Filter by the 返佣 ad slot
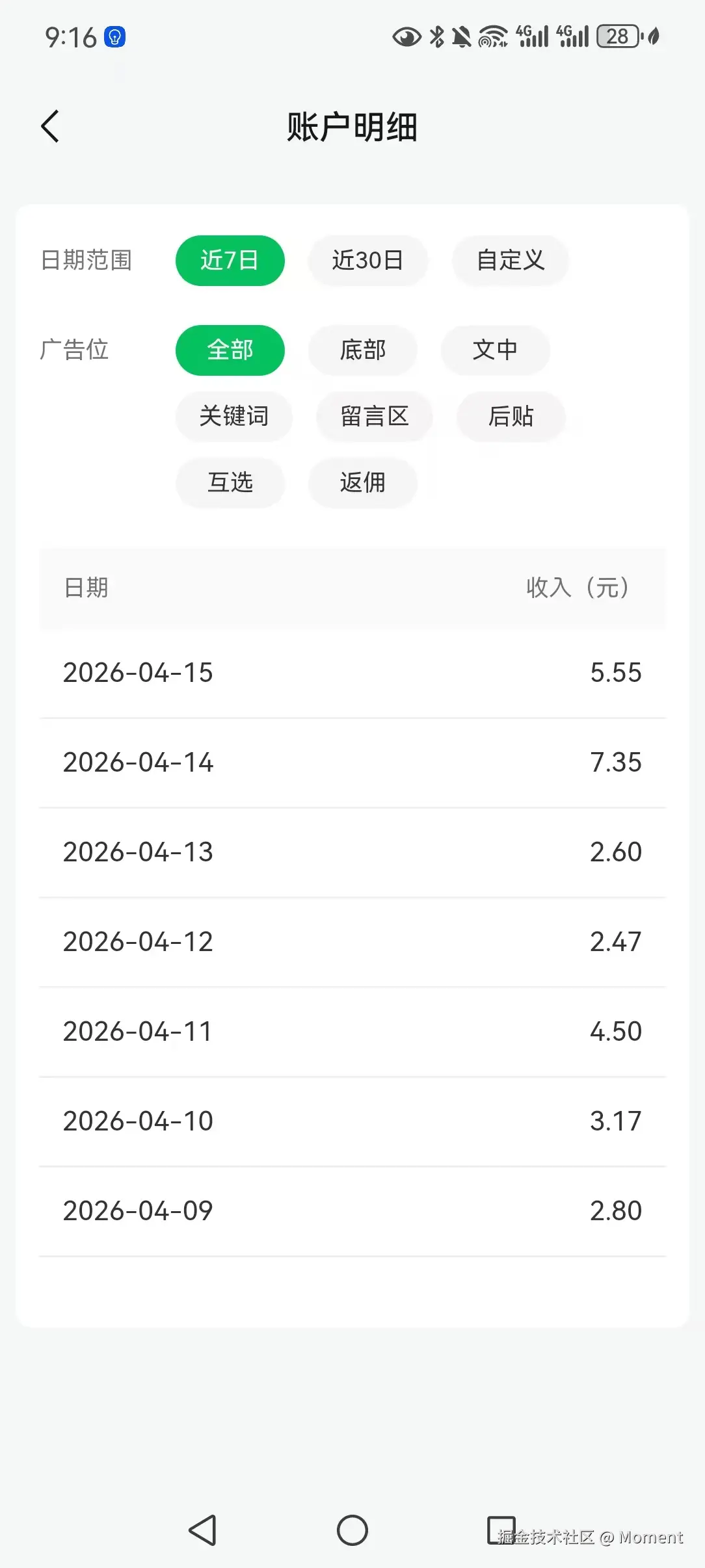 362,484
